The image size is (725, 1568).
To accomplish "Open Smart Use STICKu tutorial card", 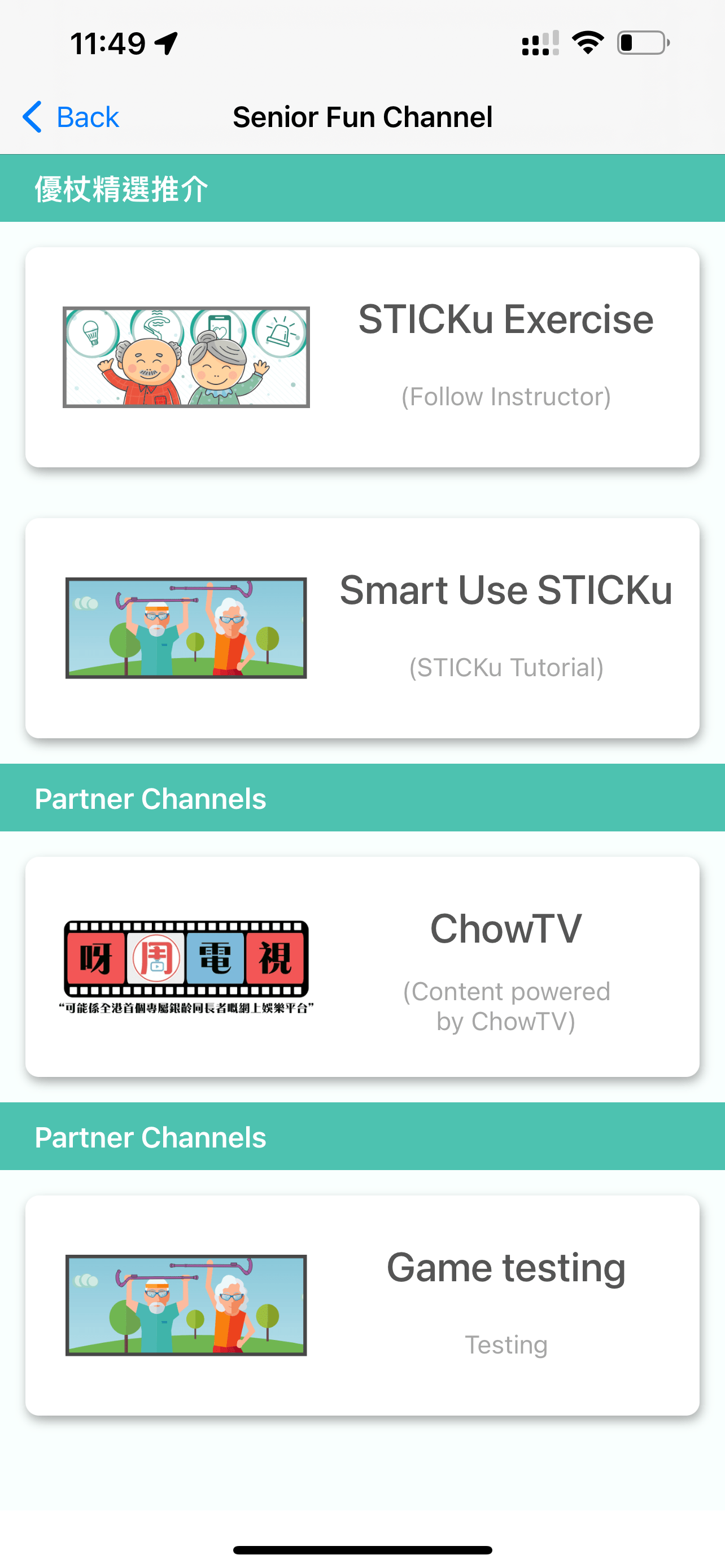I will [362, 628].
